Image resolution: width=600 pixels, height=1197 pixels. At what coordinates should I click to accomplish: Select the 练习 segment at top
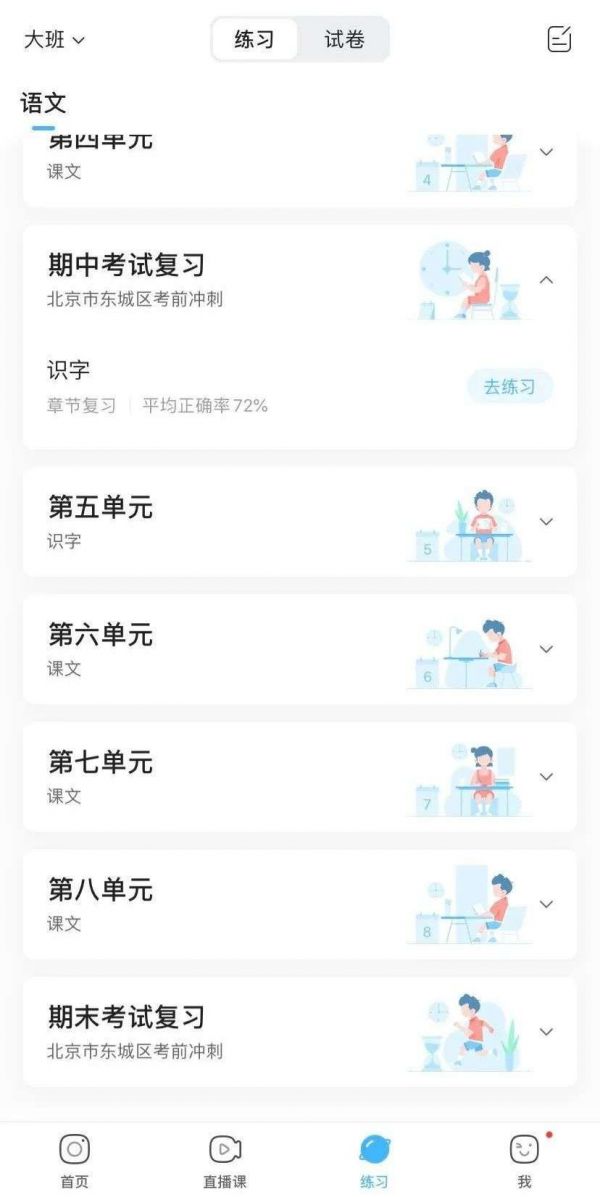[255, 40]
